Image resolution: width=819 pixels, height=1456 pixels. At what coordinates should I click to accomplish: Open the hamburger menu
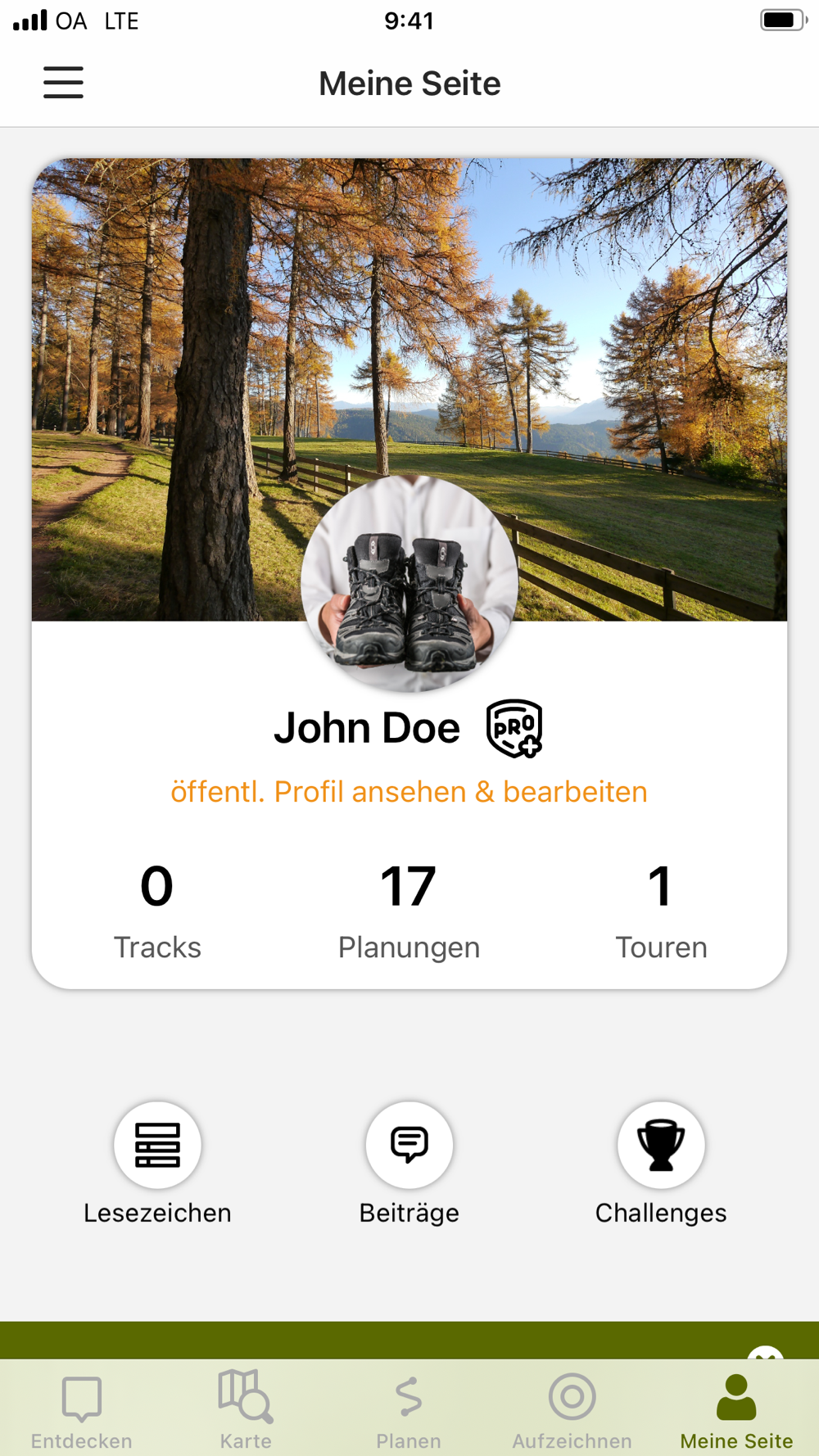click(x=63, y=83)
